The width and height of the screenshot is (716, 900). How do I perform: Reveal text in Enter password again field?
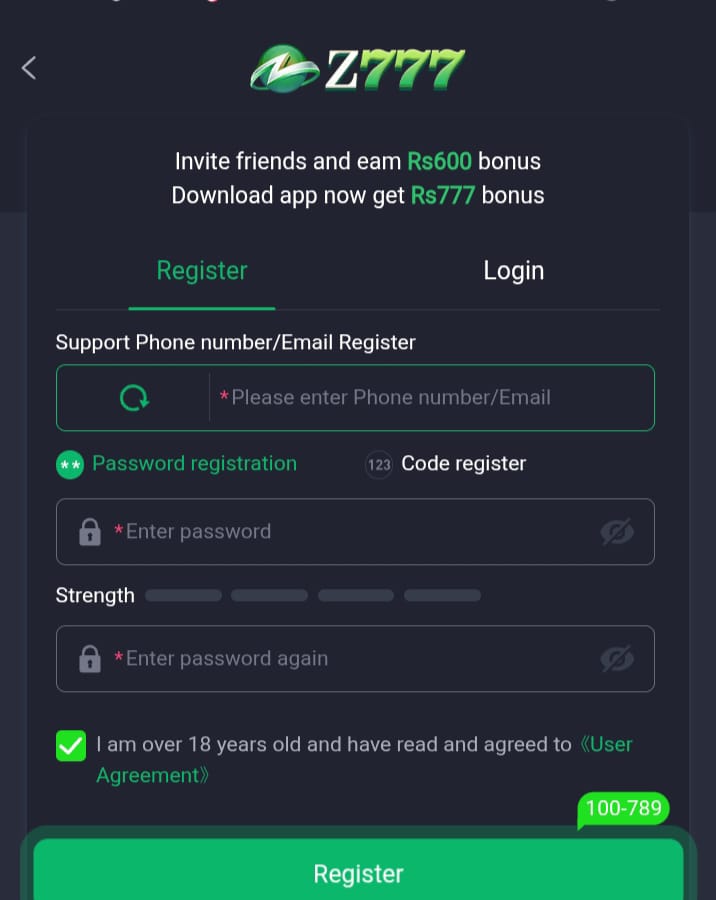point(617,659)
